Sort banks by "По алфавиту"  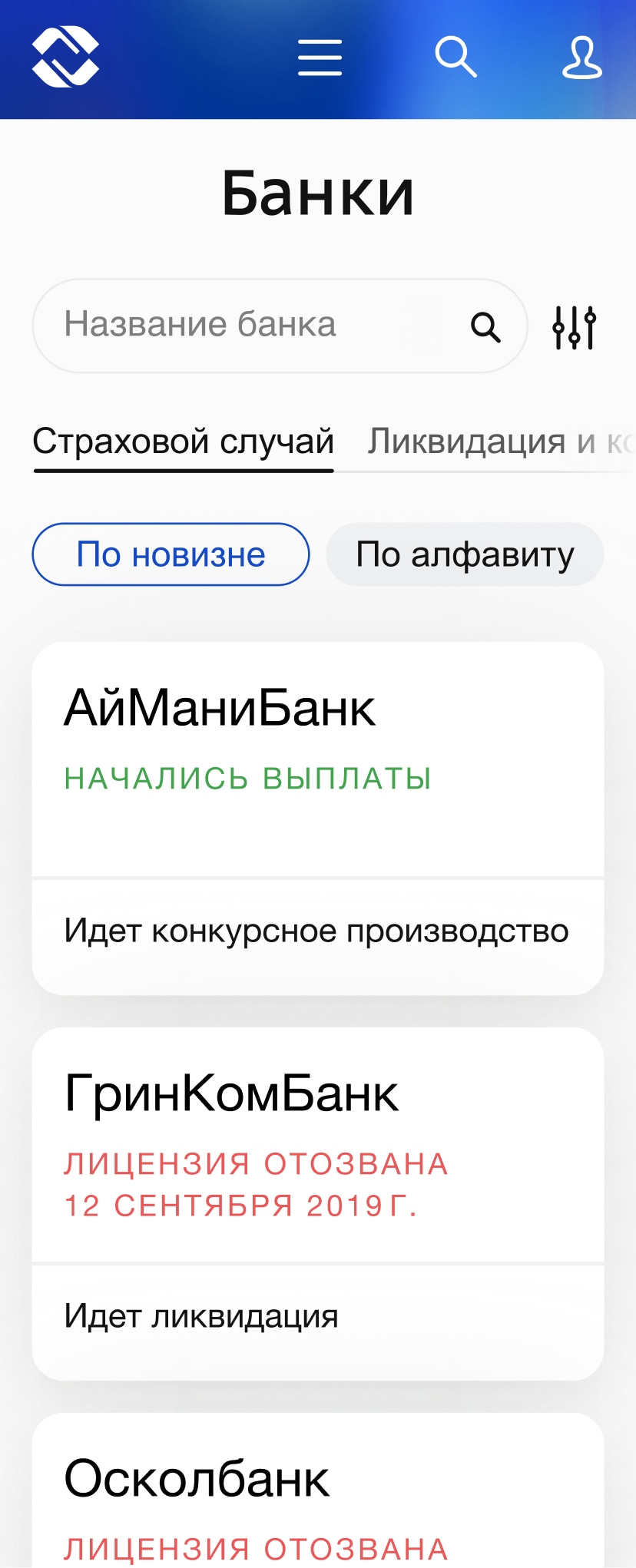point(465,554)
